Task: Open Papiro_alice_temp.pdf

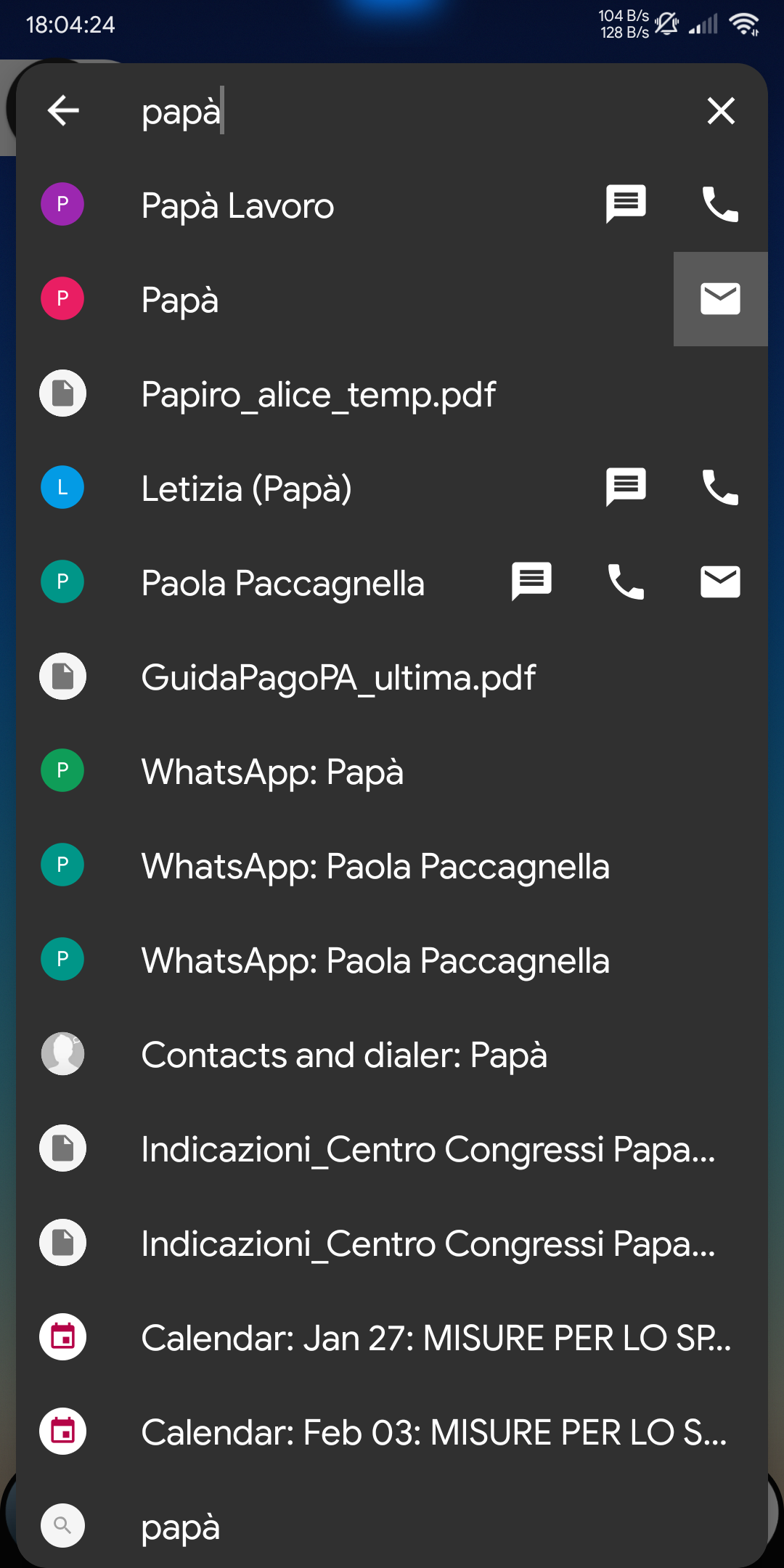Action: tap(318, 393)
